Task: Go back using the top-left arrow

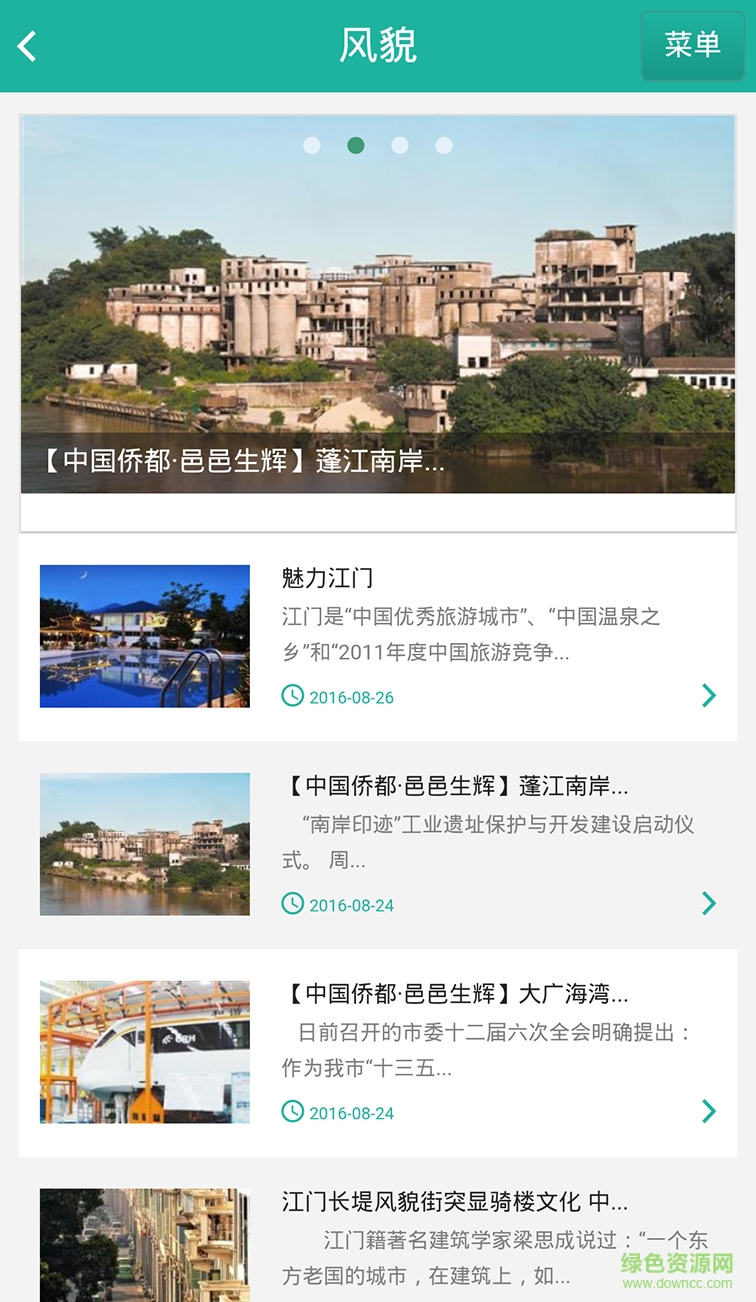Action: click(x=28, y=46)
